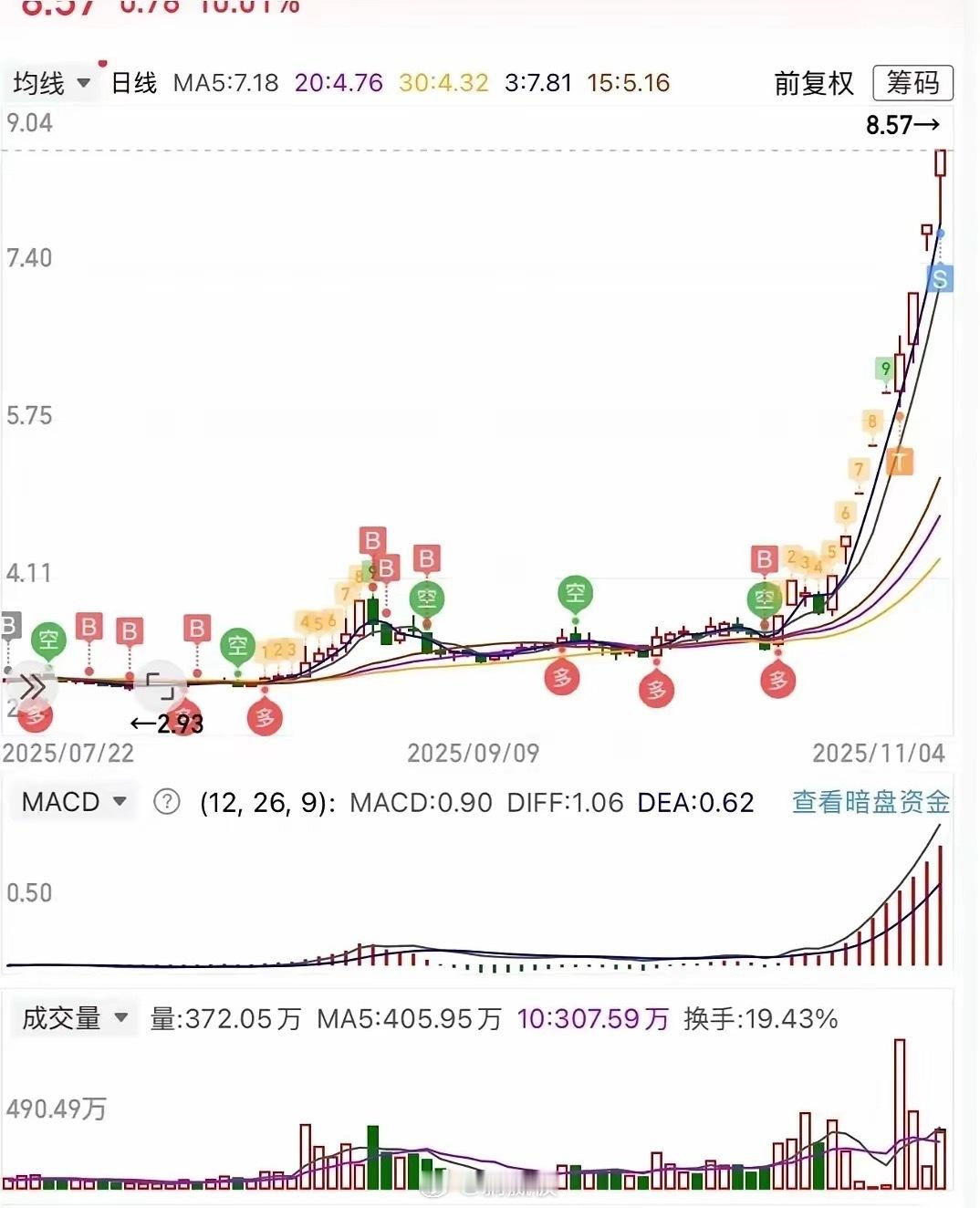Click the blue S sell marker at top right
Image resolution: width=980 pixels, height=1208 pixels.
[939, 280]
